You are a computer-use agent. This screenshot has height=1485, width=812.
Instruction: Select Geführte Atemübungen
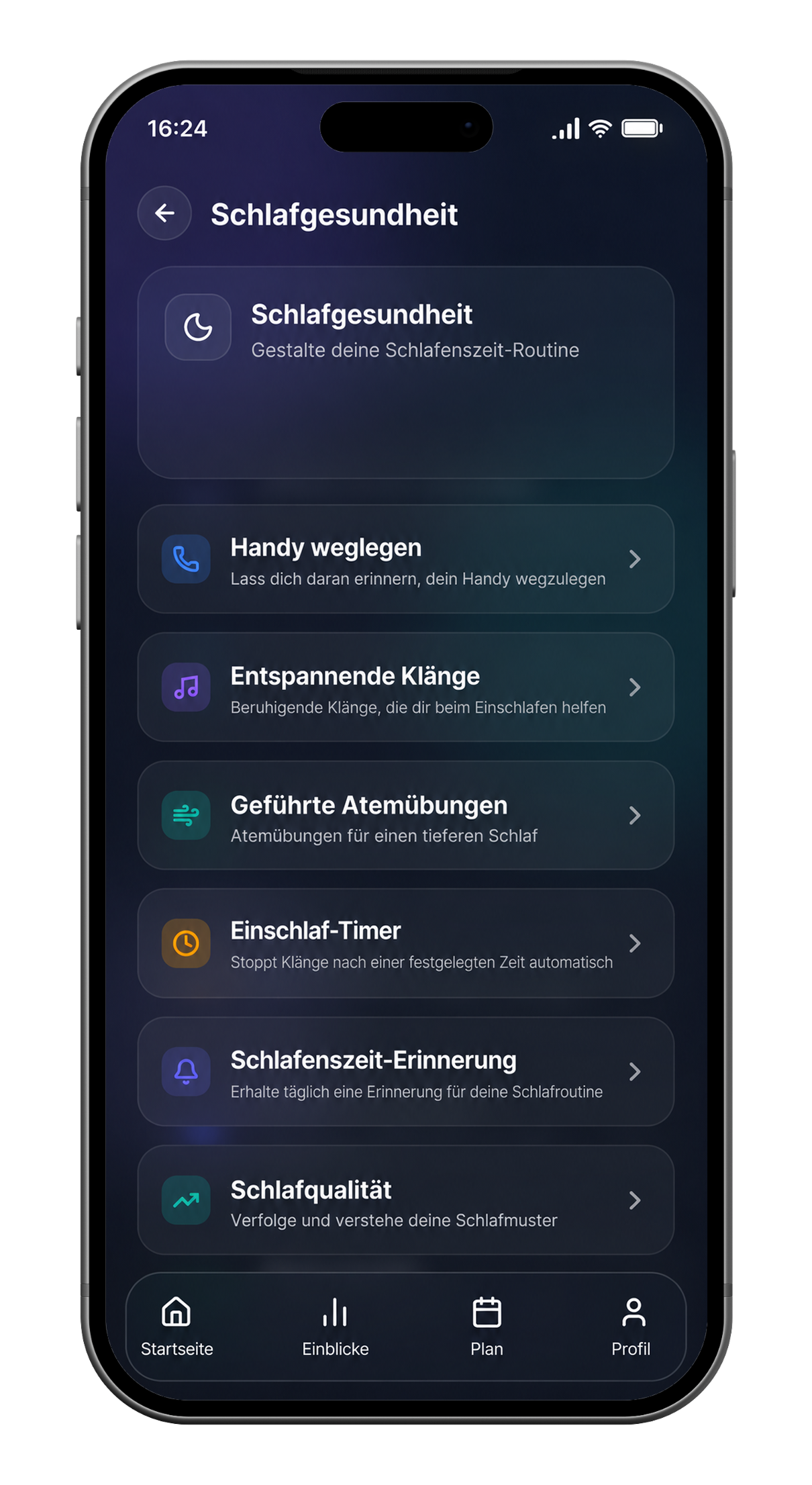coord(405,816)
